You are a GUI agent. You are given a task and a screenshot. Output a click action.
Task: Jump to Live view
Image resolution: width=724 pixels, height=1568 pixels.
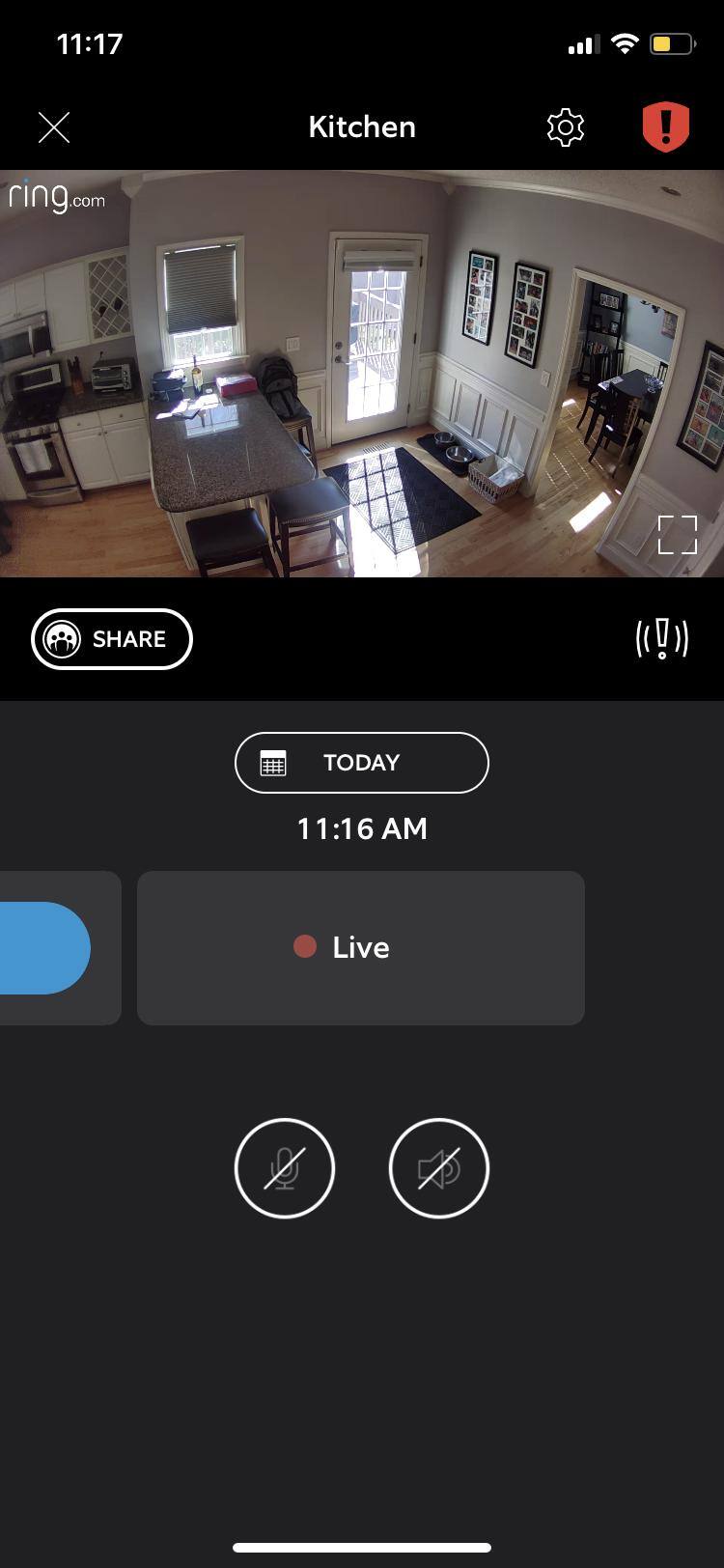click(x=361, y=947)
